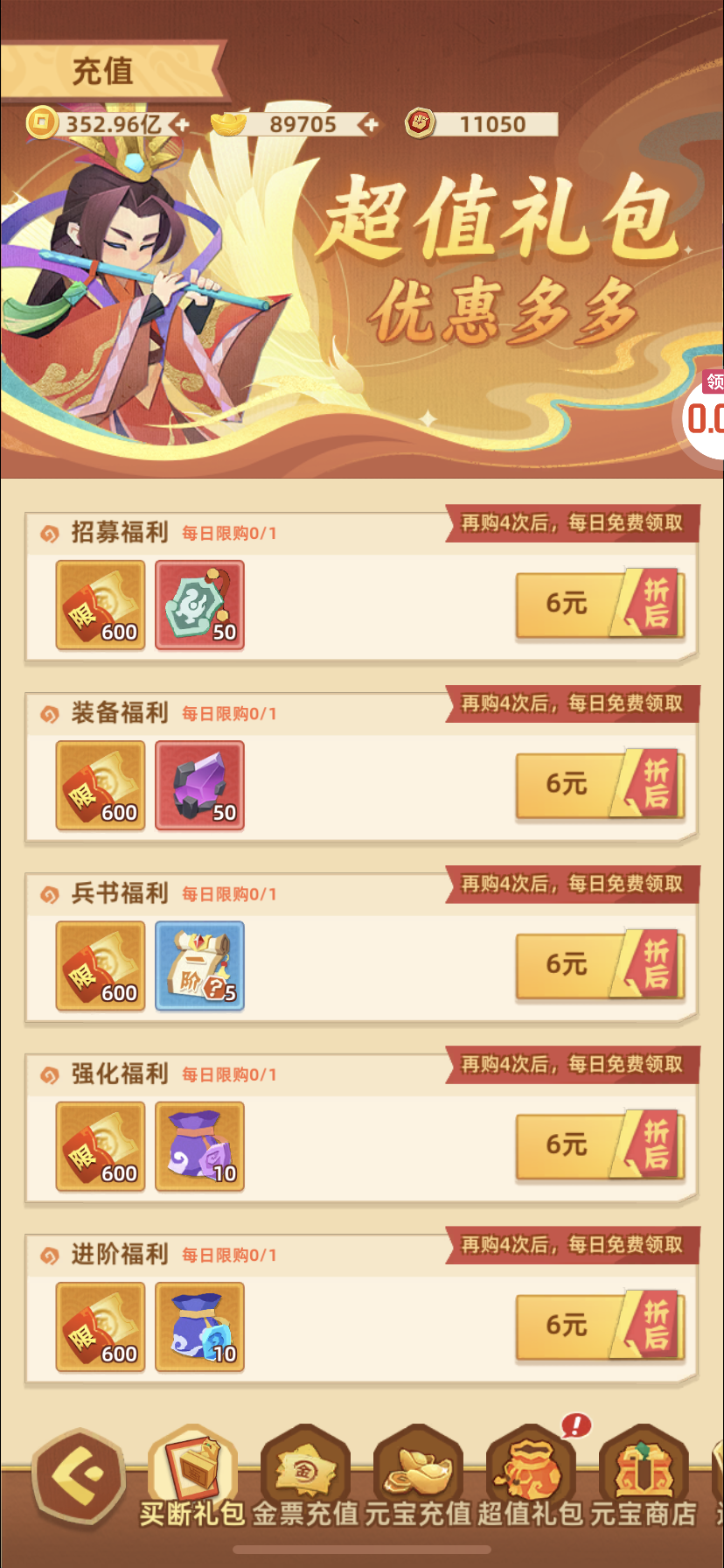Open the floating 领 reward badge

[x=707, y=409]
